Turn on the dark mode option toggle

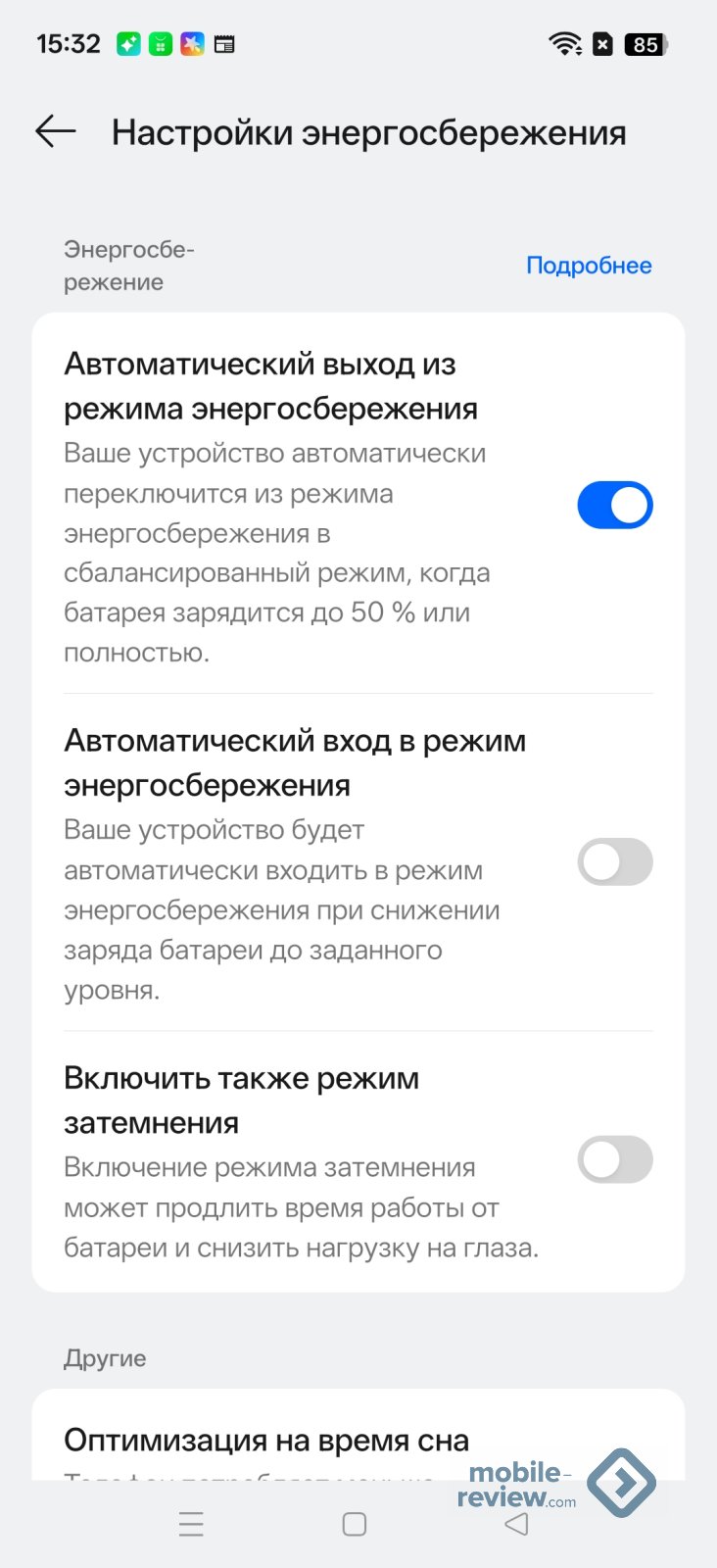click(614, 1160)
